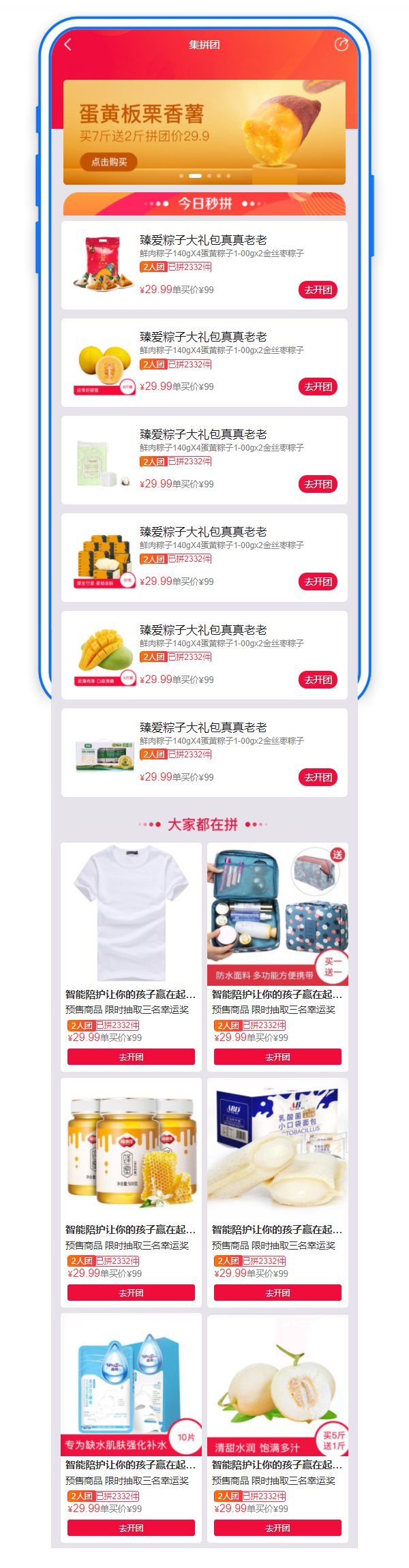Open the white T-shirt product card
Viewport: 409px width, 1568px height.
tap(131, 914)
